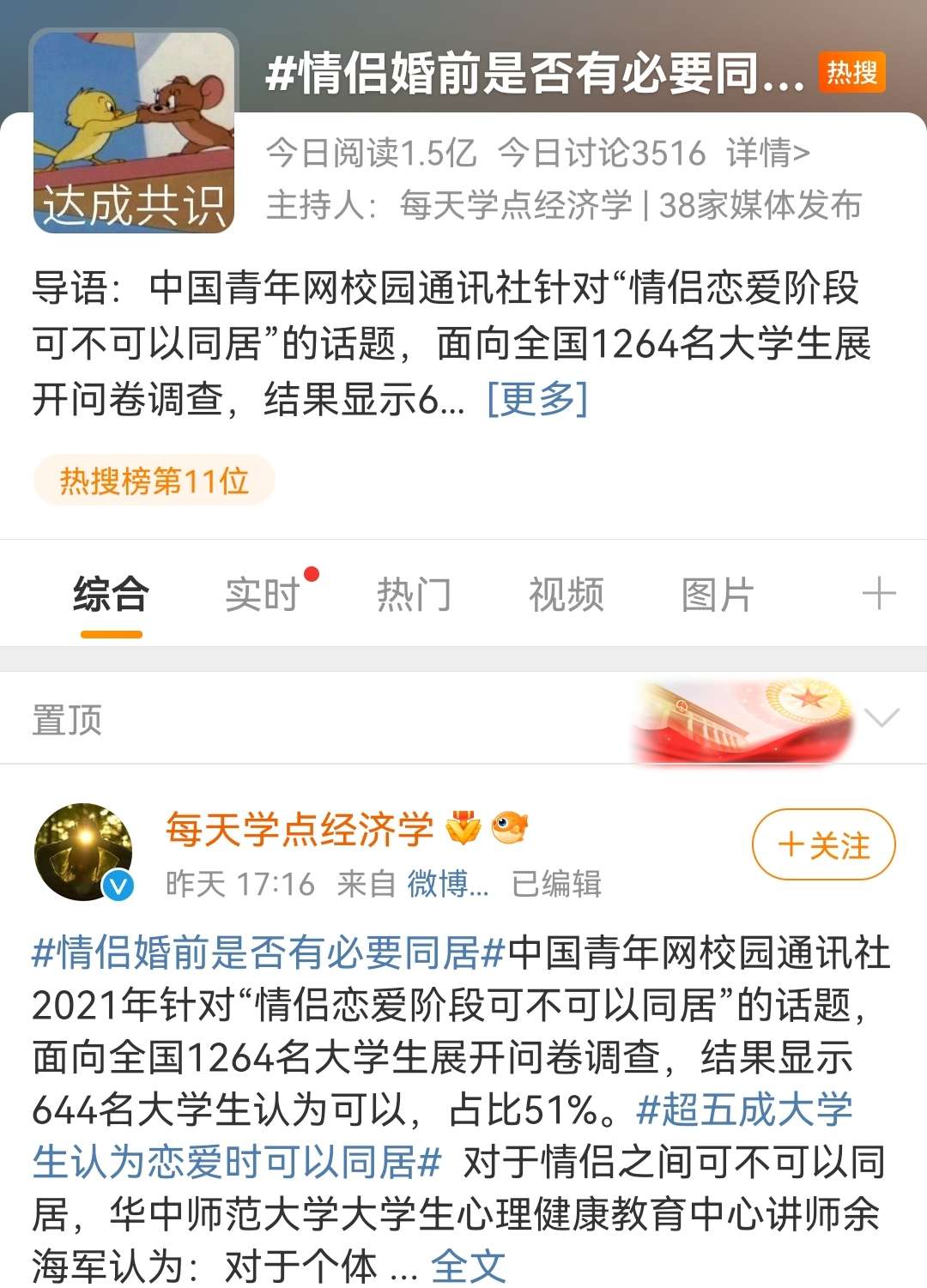Open the topic cover image 达成共识

point(134,131)
